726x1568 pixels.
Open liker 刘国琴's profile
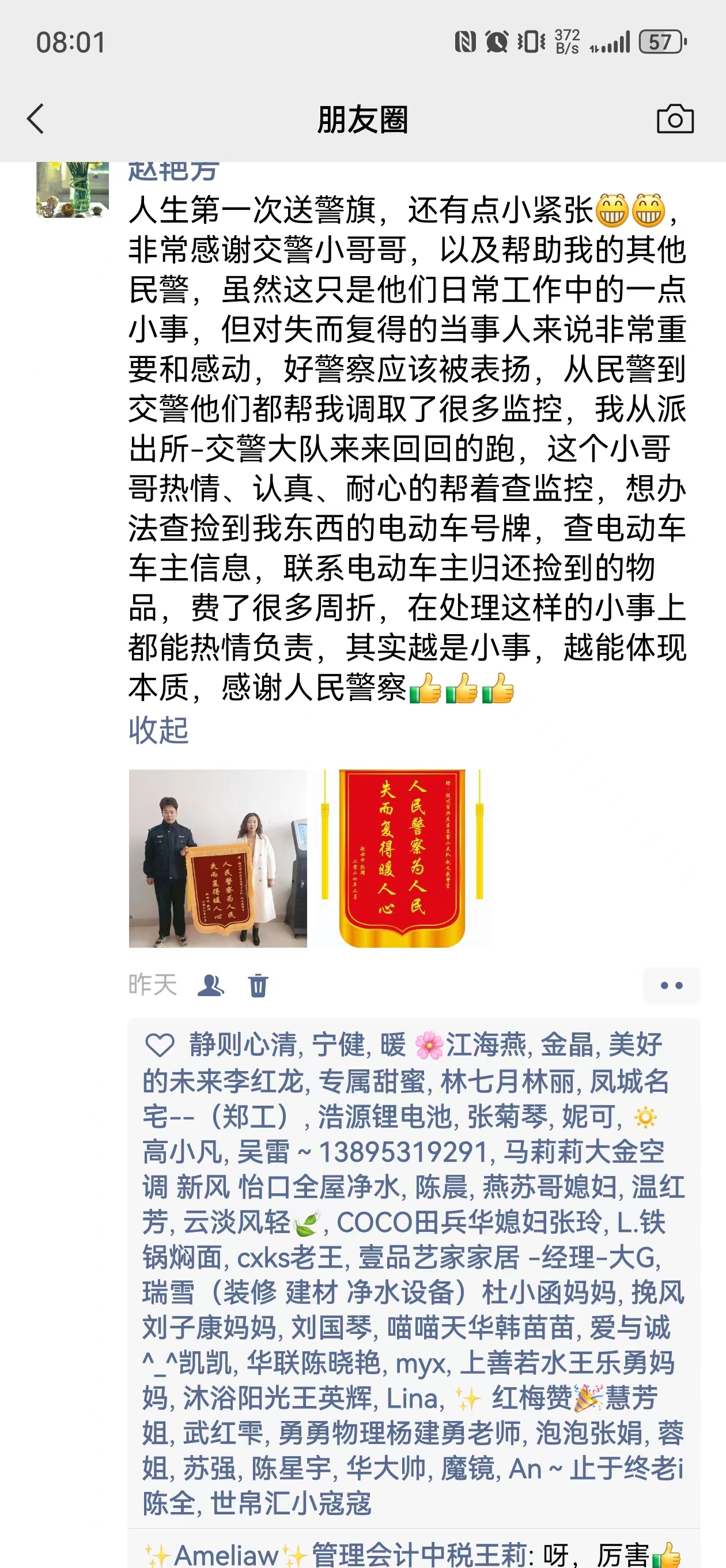tap(331, 1328)
